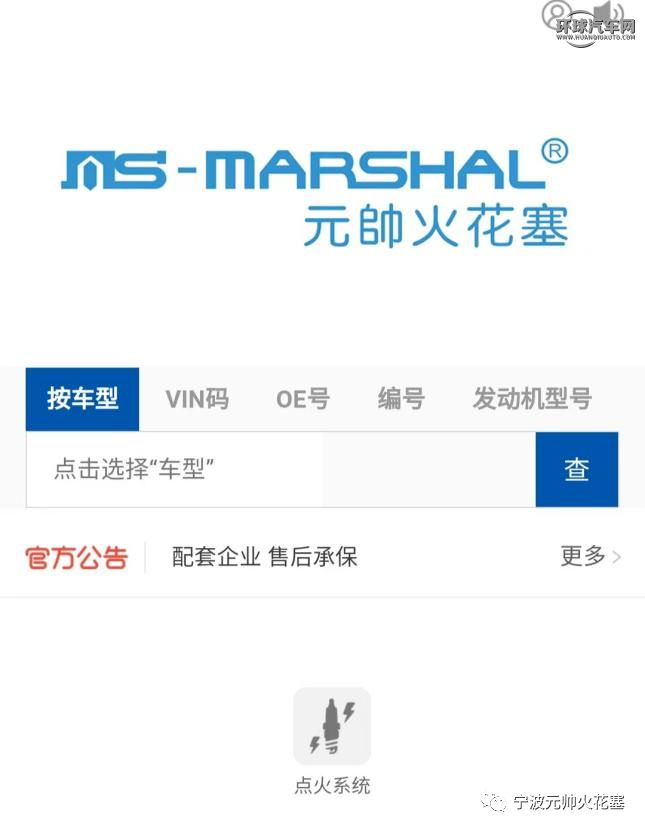Open the 编号 search tab

(401, 399)
